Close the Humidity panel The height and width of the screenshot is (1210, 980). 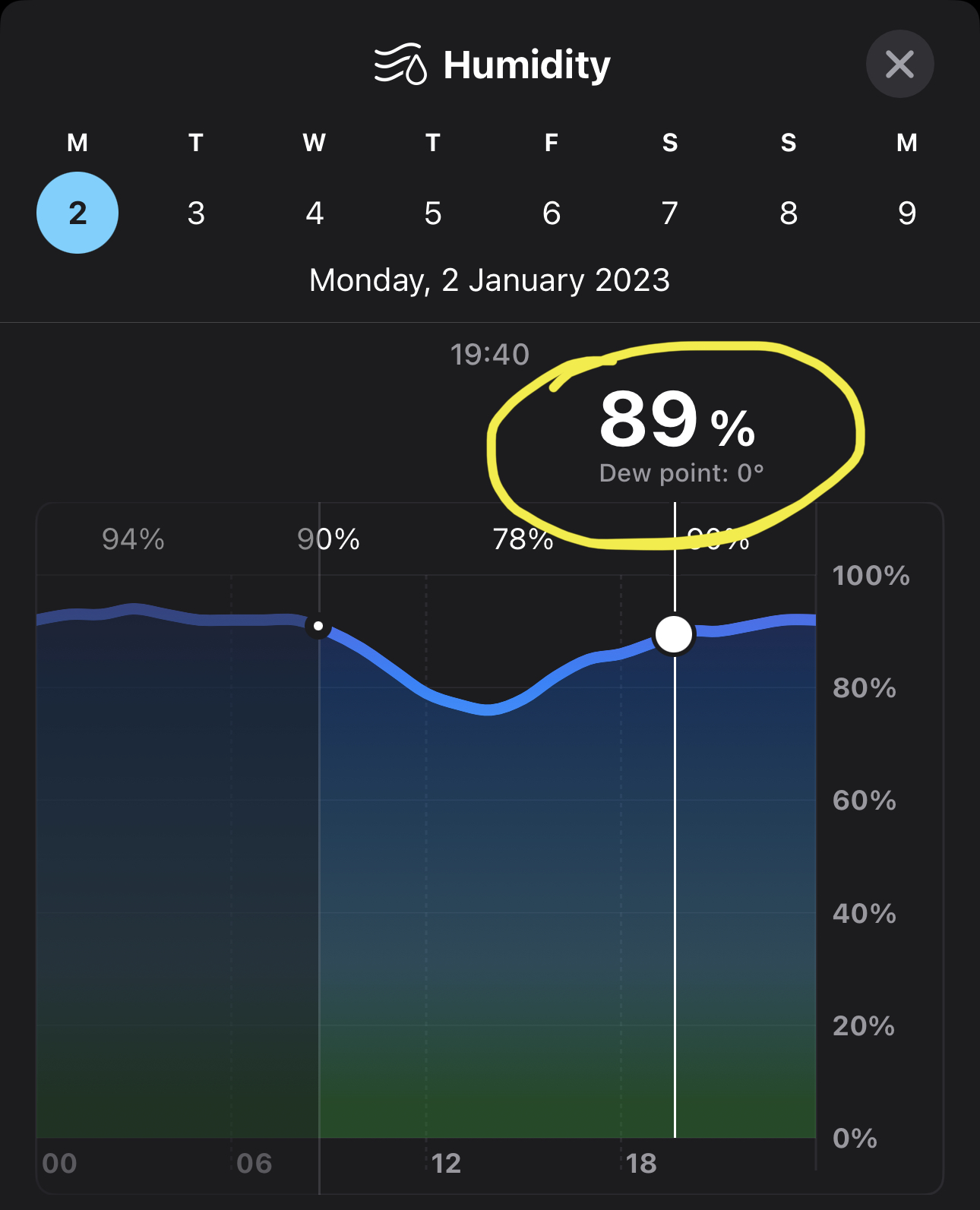(x=899, y=64)
